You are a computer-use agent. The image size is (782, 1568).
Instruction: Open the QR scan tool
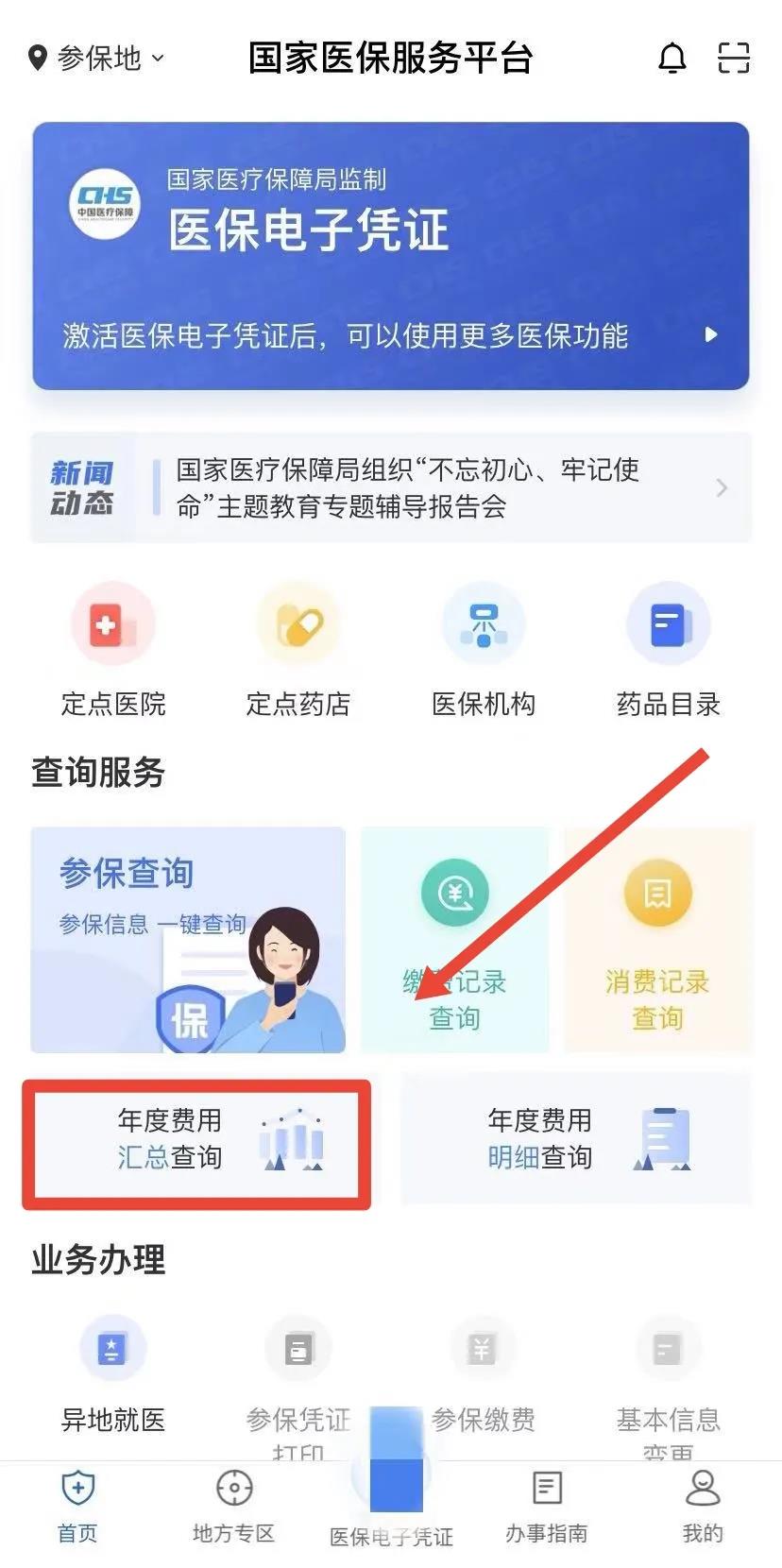(734, 59)
